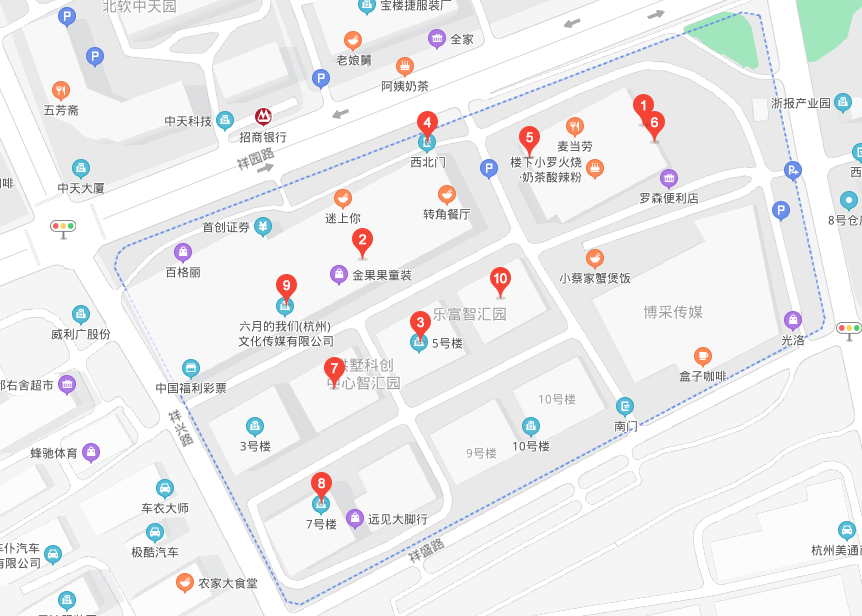Select red marker number 2
Image resolution: width=862 pixels, height=616 pixels.
(362, 240)
